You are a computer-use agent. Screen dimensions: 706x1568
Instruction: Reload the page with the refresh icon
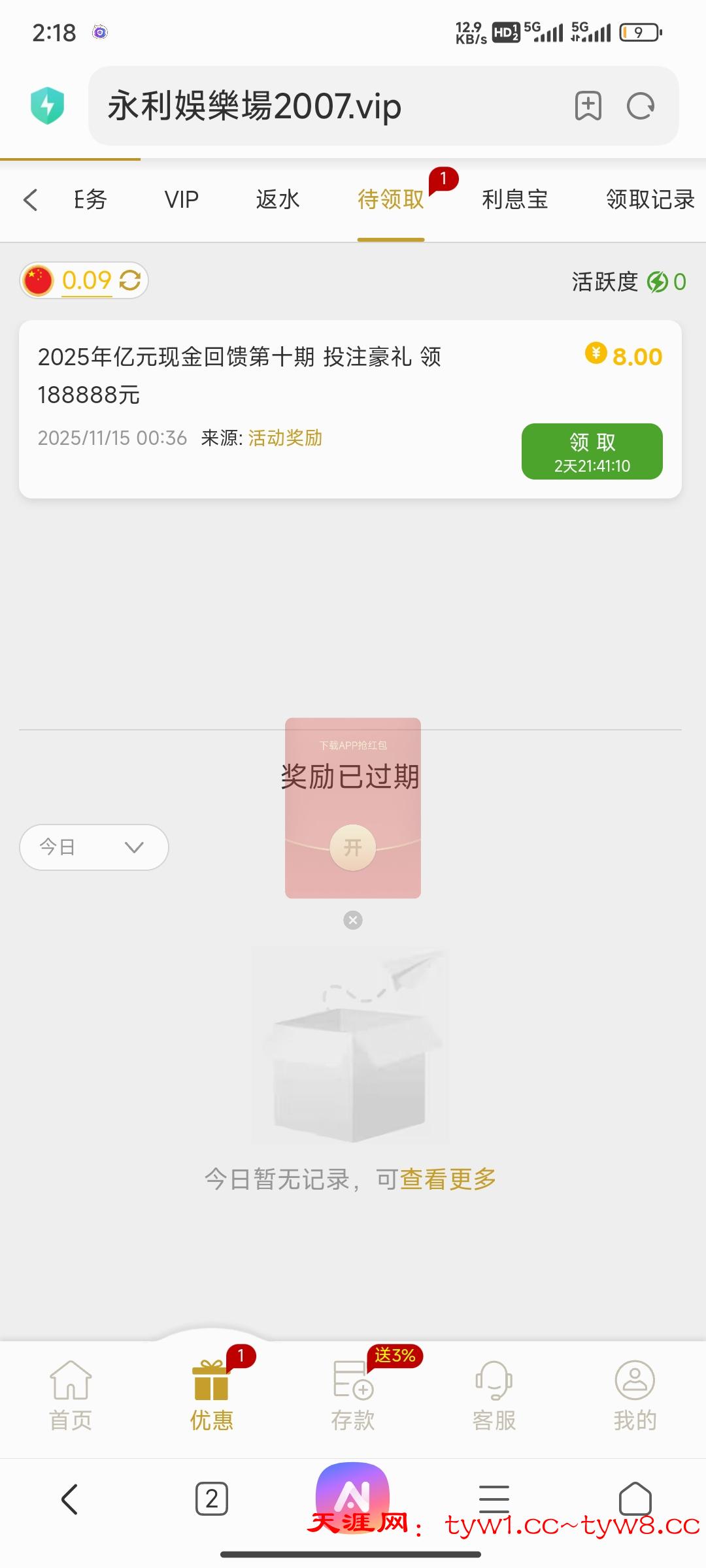640,106
